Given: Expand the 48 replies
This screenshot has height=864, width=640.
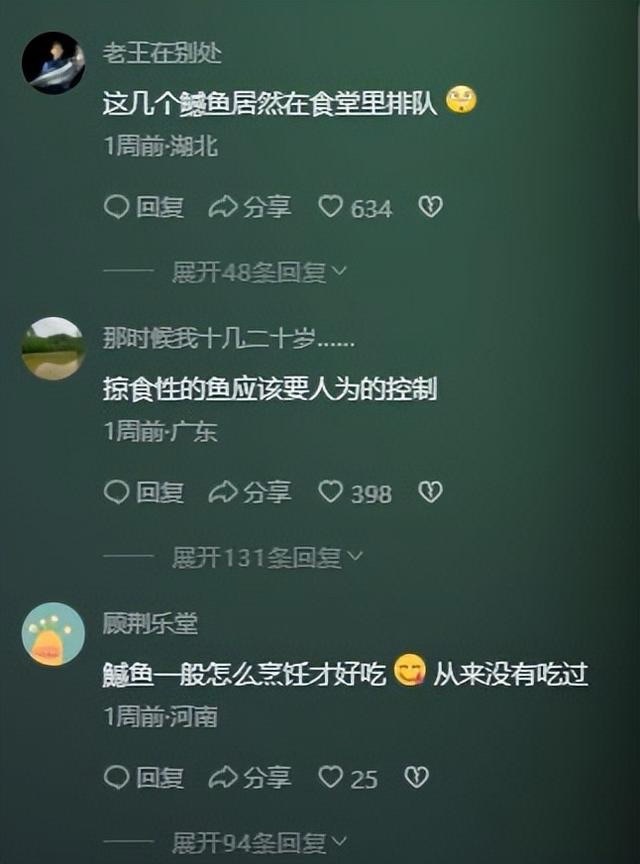Looking at the screenshot, I should click(x=258, y=272).
